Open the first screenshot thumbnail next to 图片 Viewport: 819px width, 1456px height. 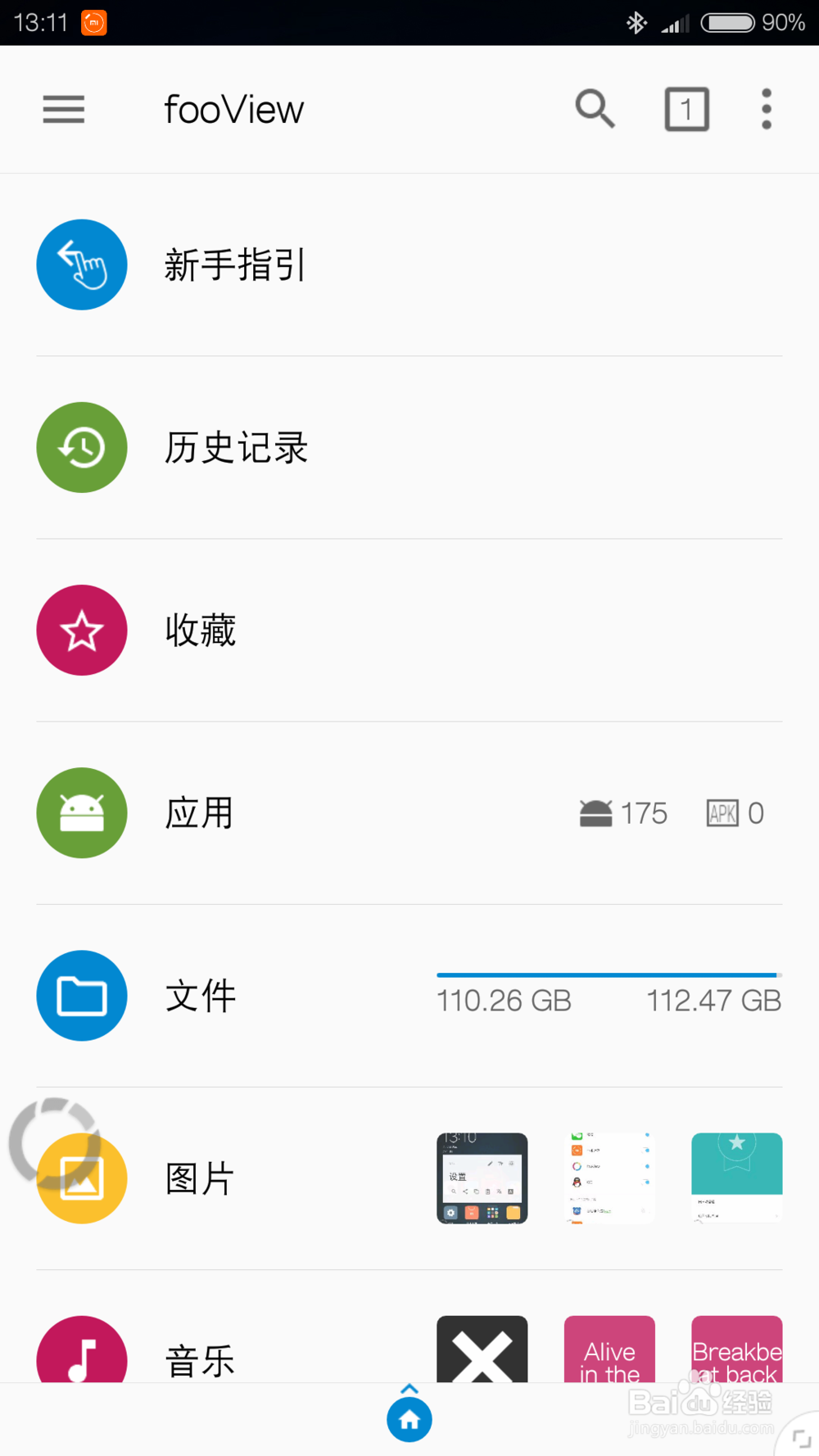click(482, 1178)
